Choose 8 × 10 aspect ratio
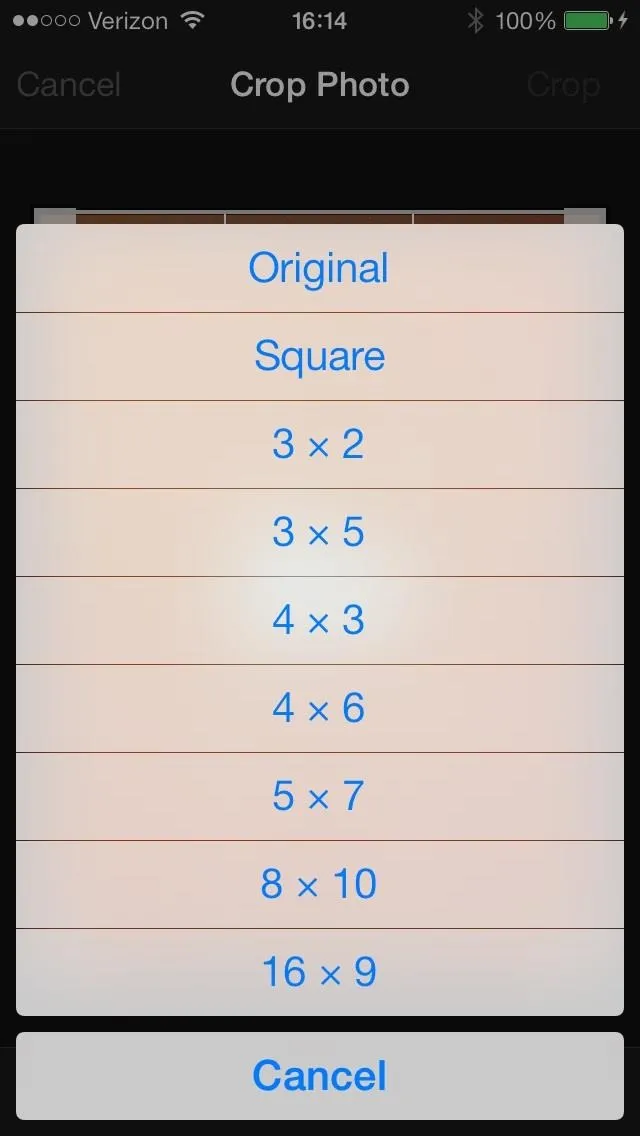640x1136 pixels. [320, 885]
